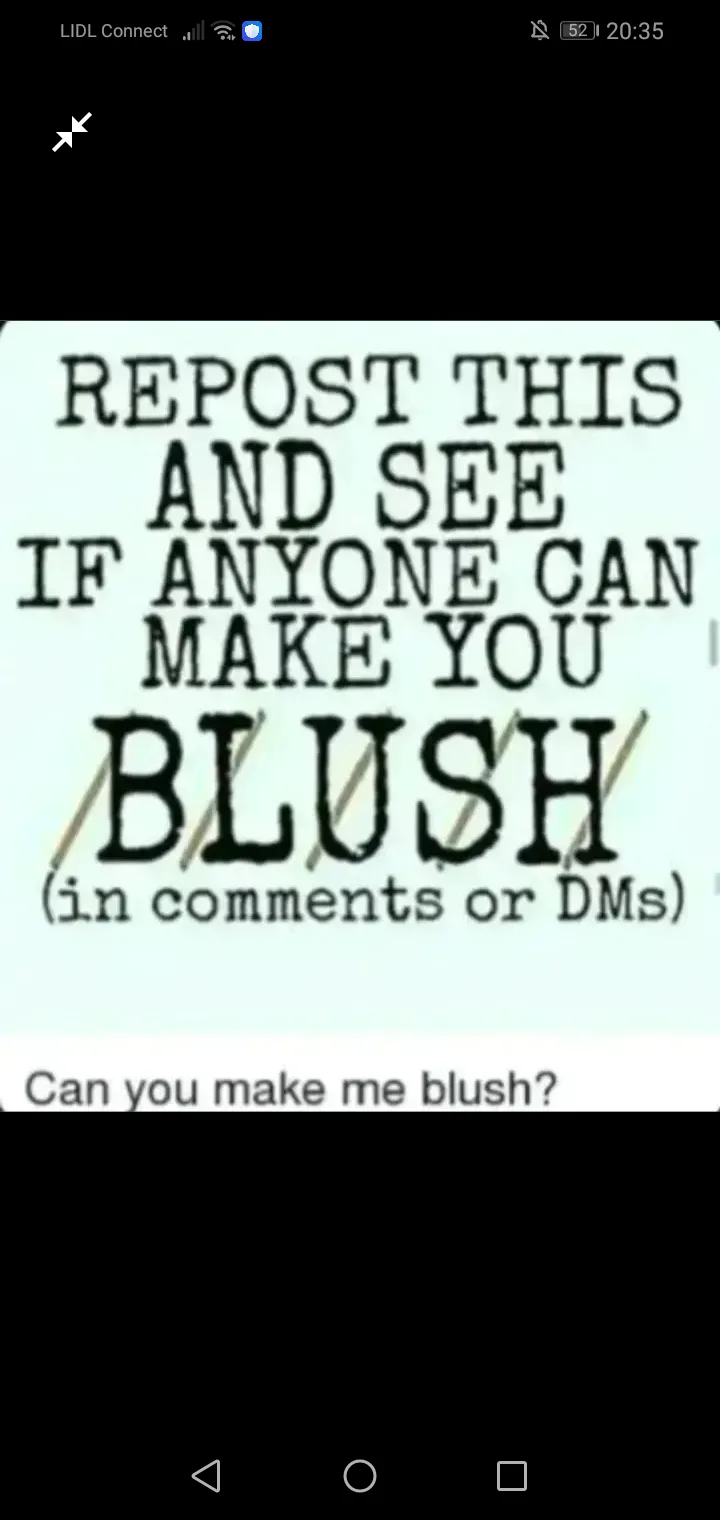The height and width of the screenshot is (1520, 720).
Task: Return to the home screen
Action: pyautogui.click(x=360, y=1476)
